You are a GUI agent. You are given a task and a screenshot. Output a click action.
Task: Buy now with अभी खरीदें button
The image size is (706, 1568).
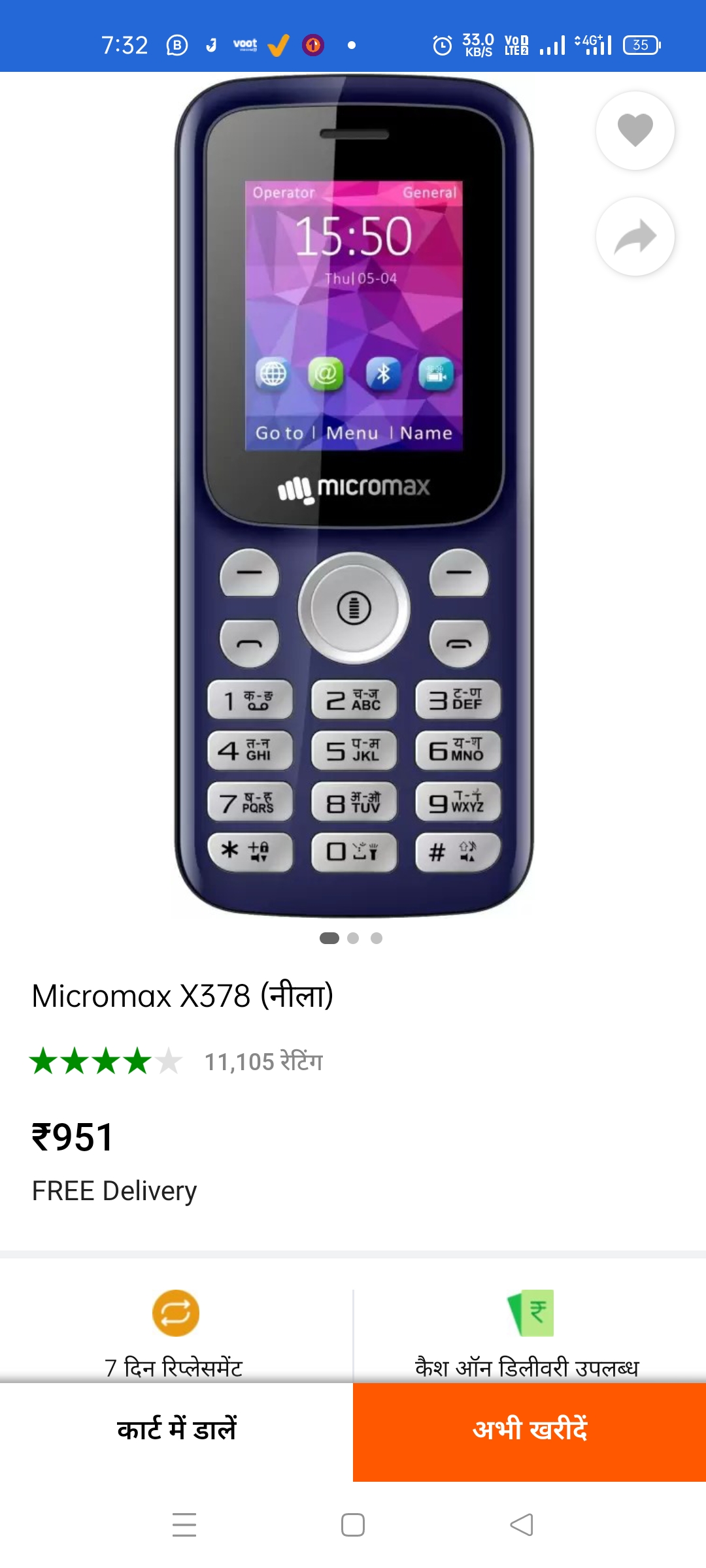(x=529, y=1429)
